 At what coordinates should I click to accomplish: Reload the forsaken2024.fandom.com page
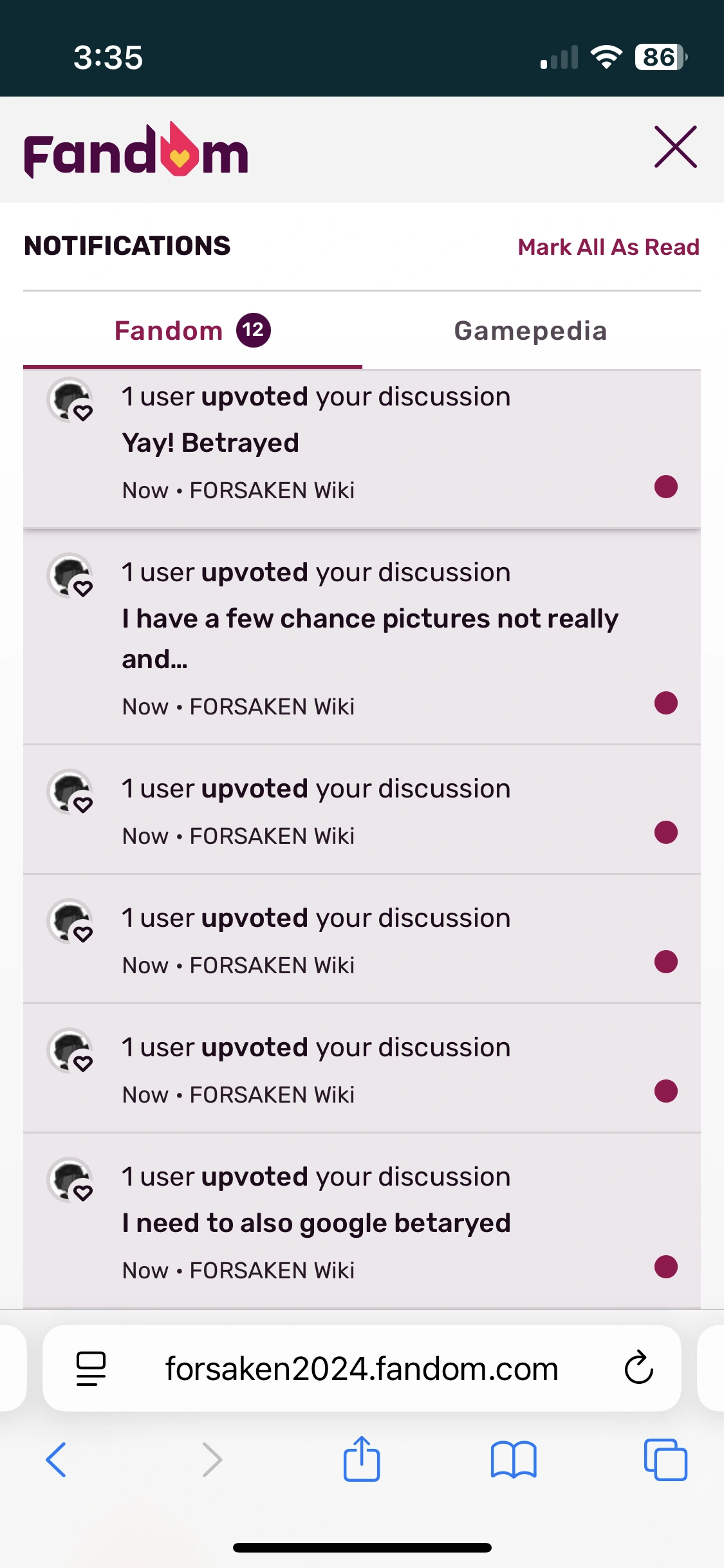(638, 1368)
